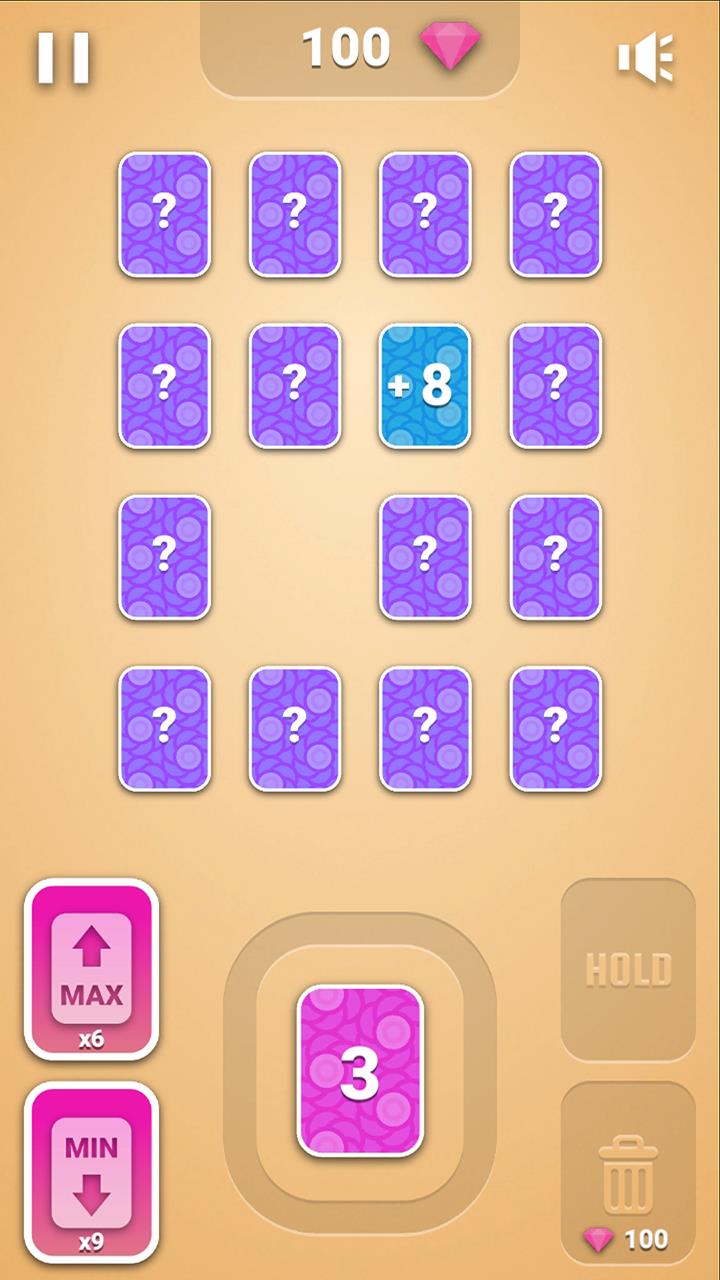Tap the HOLD slot
The height and width of the screenshot is (1280, 720).
click(x=628, y=969)
